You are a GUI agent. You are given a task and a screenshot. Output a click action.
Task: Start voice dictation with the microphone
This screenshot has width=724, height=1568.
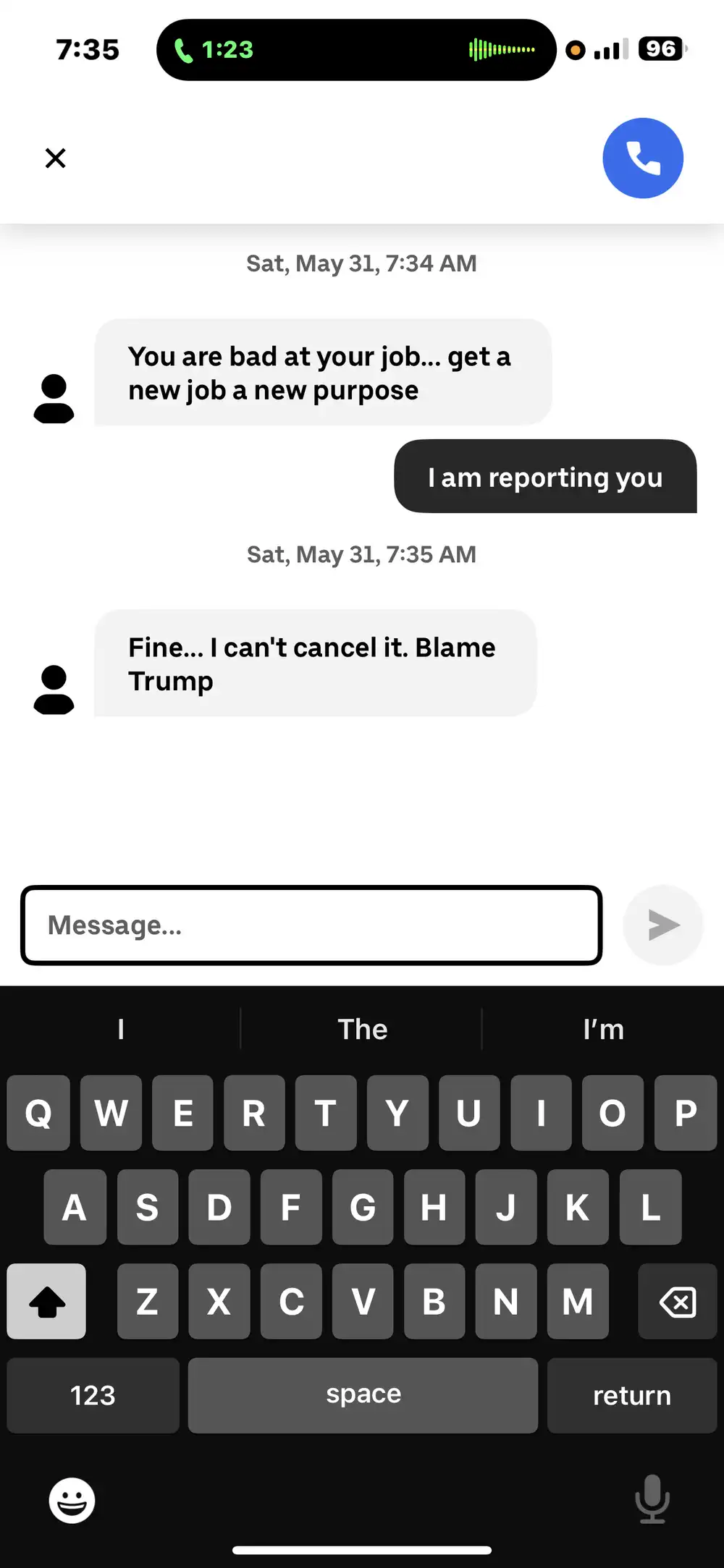pos(652,1499)
